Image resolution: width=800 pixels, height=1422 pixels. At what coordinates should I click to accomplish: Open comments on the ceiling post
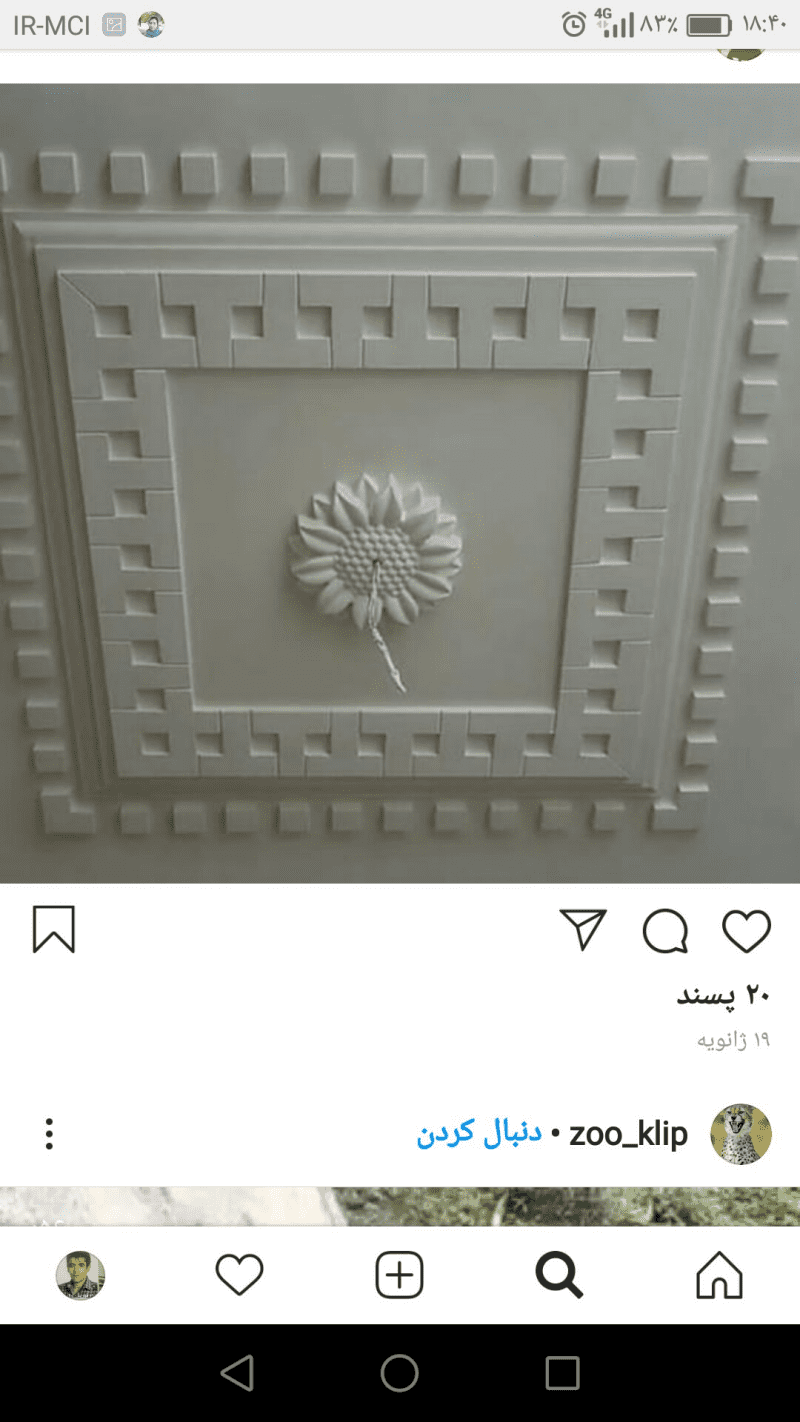665,931
